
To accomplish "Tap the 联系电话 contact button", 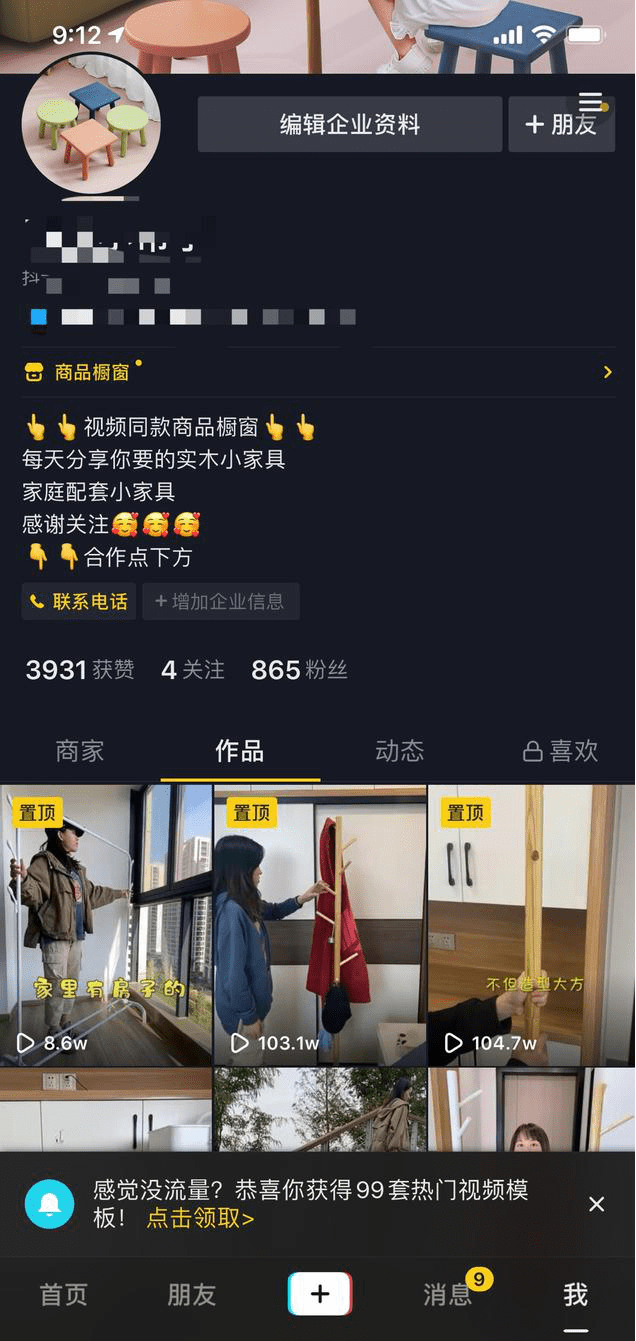I will click(79, 602).
